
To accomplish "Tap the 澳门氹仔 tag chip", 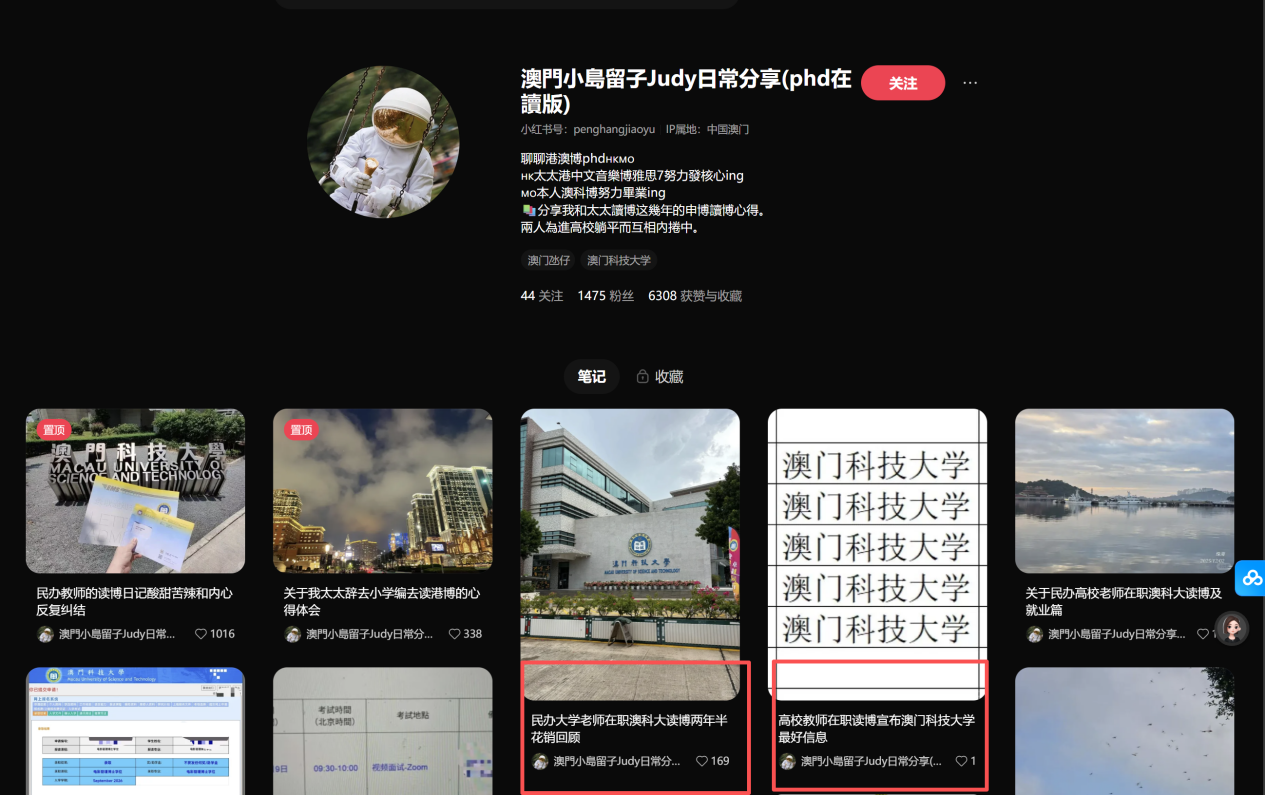I will [x=548, y=260].
